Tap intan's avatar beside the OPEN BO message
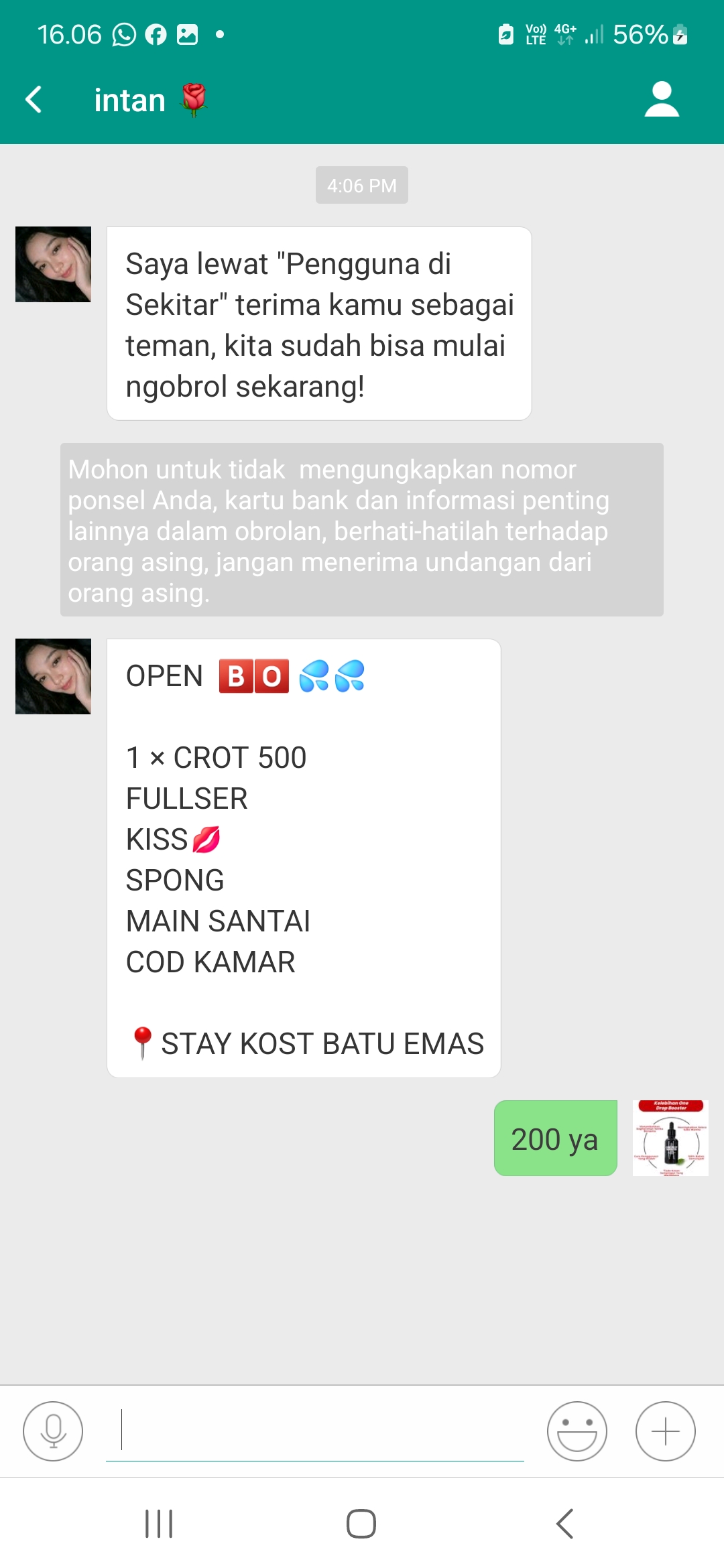Image resolution: width=724 pixels, height=1568 pixels. (54, 676)
